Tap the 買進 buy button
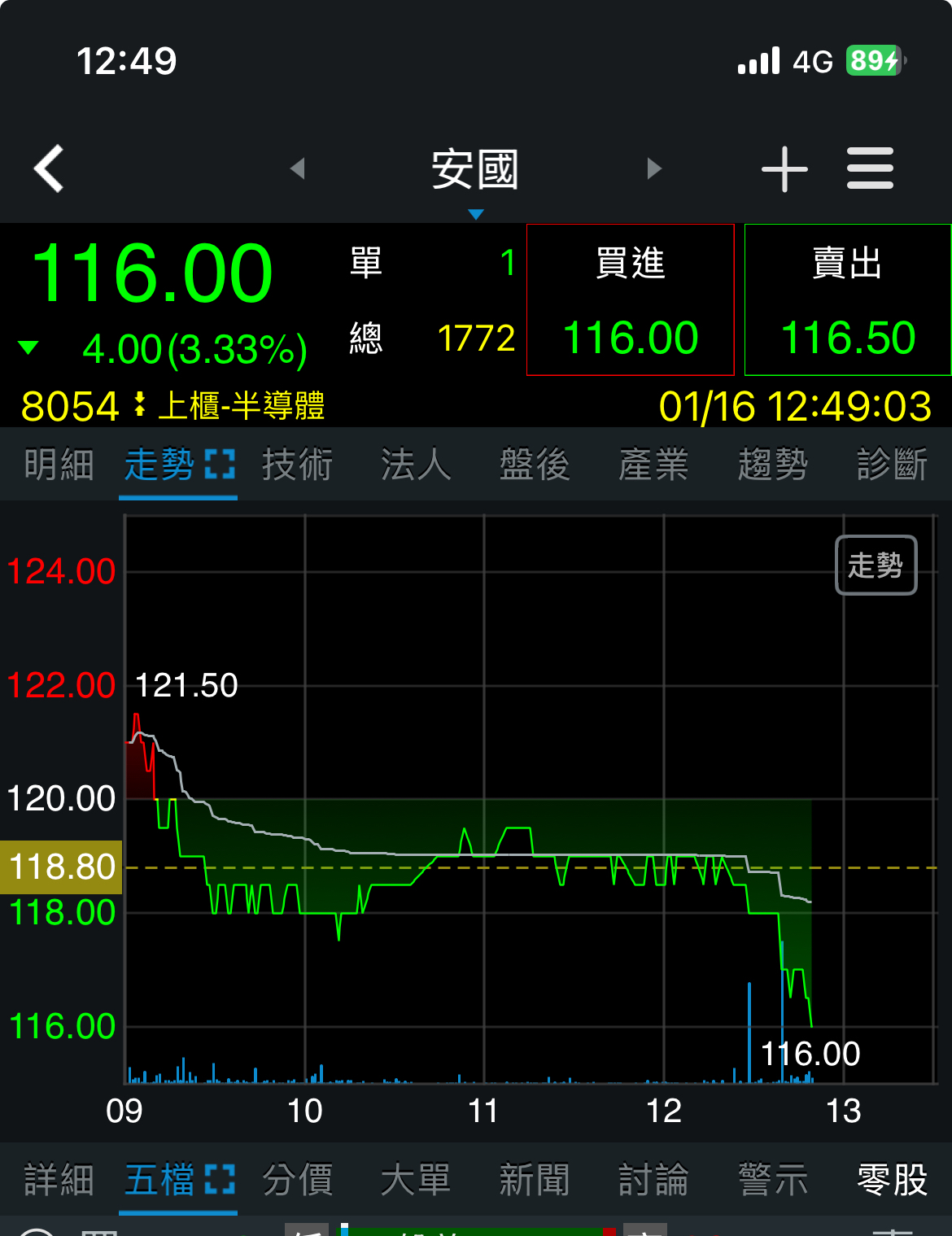This screenshot has height=1236, width=952. point(631,299)
